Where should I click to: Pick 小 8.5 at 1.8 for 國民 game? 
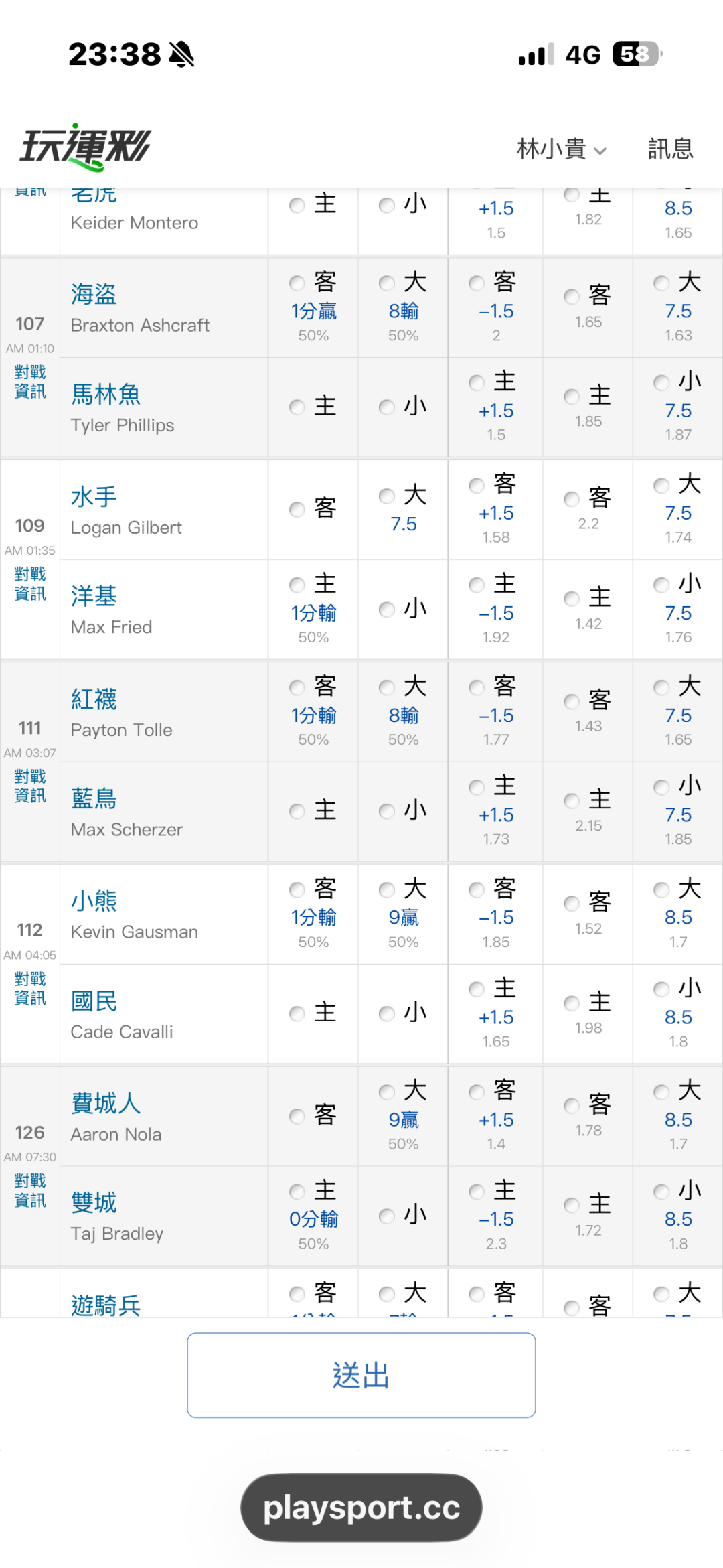(677, 1014)
